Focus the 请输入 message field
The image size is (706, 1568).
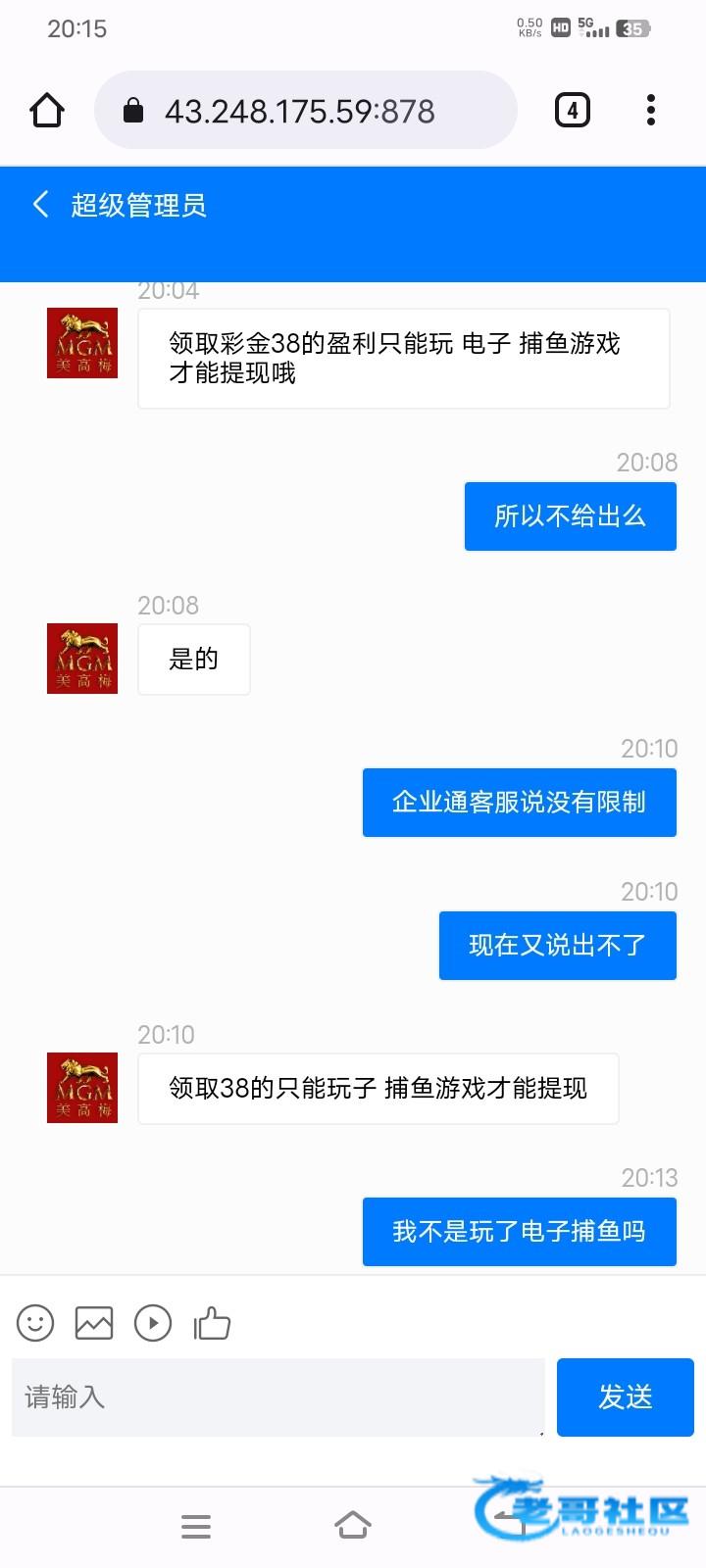[x=277, y=1396]
